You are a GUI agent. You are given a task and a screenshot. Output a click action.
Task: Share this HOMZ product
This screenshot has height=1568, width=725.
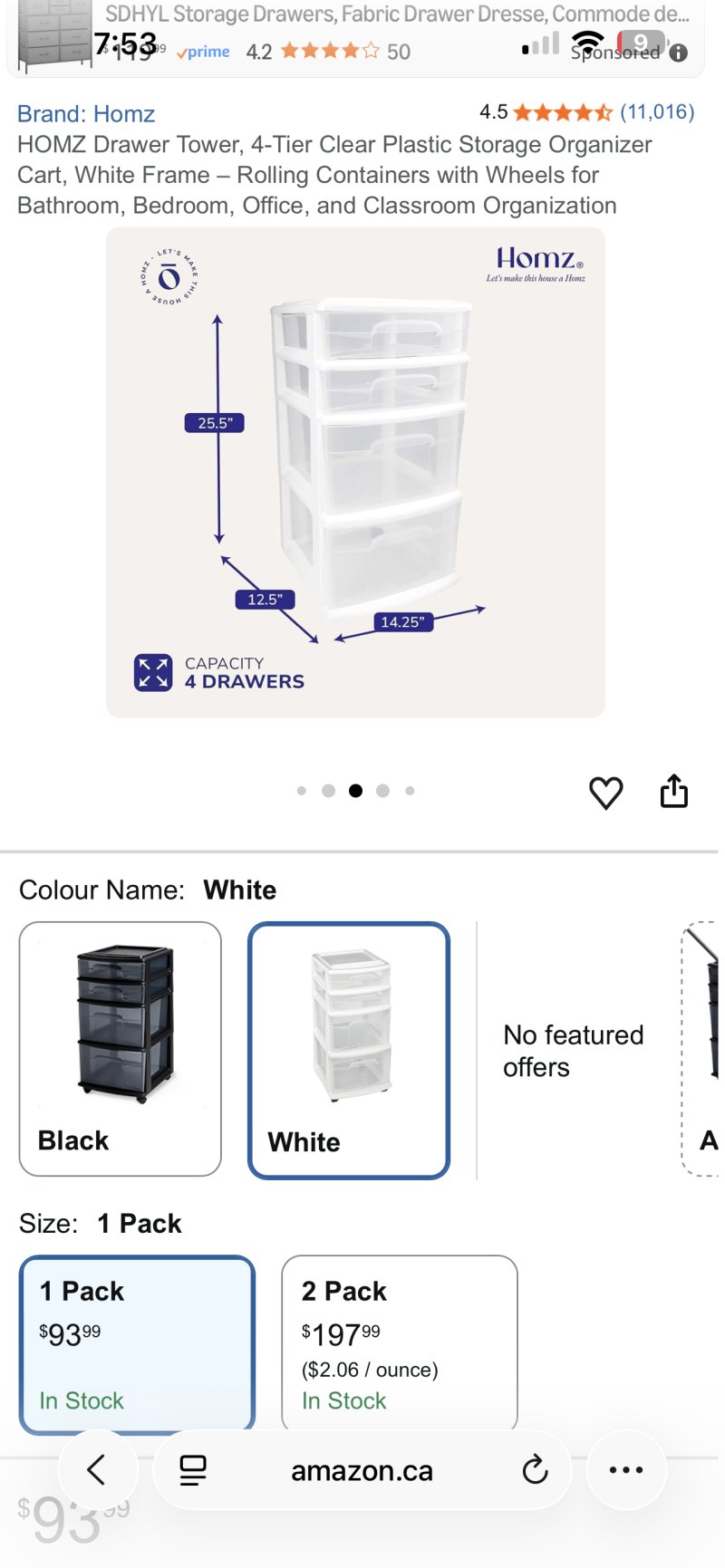tap(673, 791)
